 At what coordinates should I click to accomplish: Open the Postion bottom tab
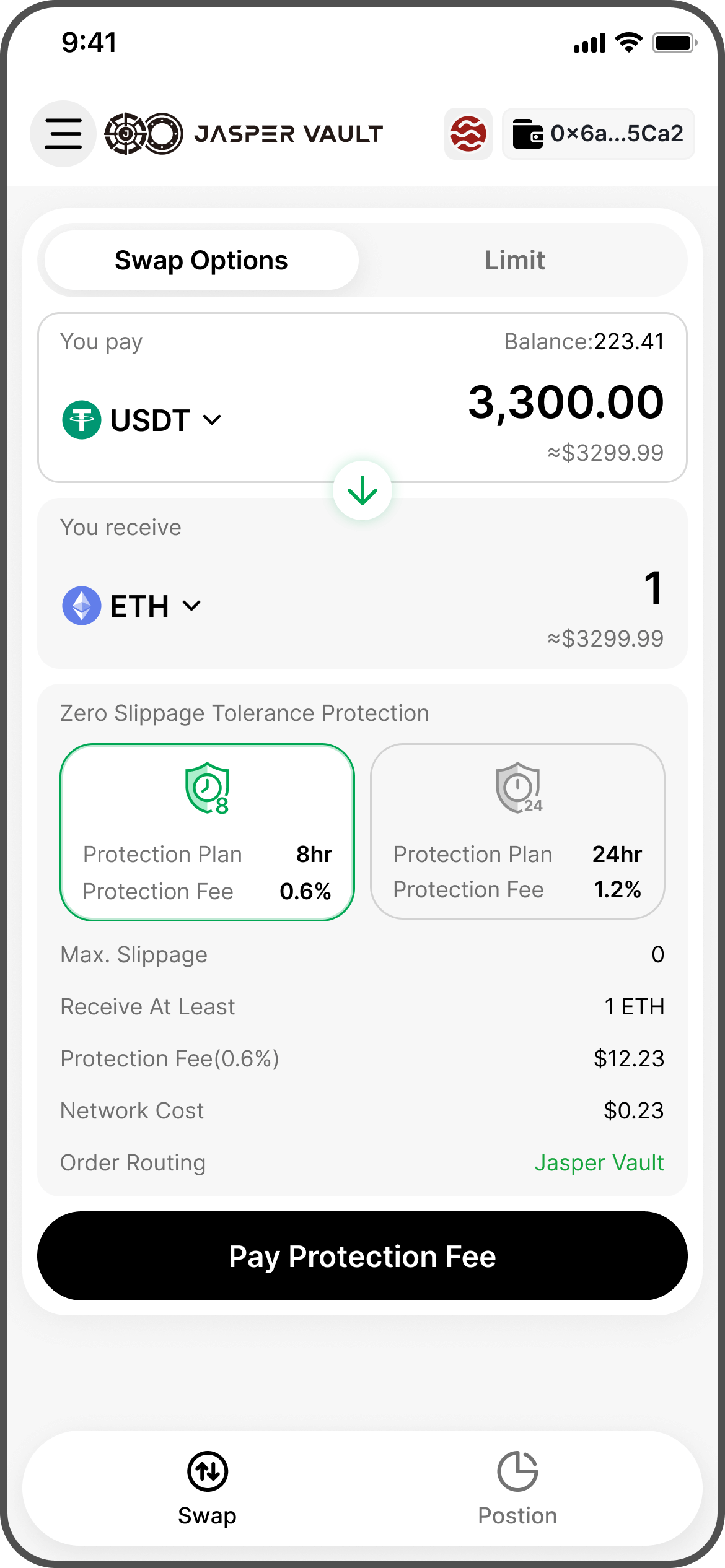(517, 1487)
